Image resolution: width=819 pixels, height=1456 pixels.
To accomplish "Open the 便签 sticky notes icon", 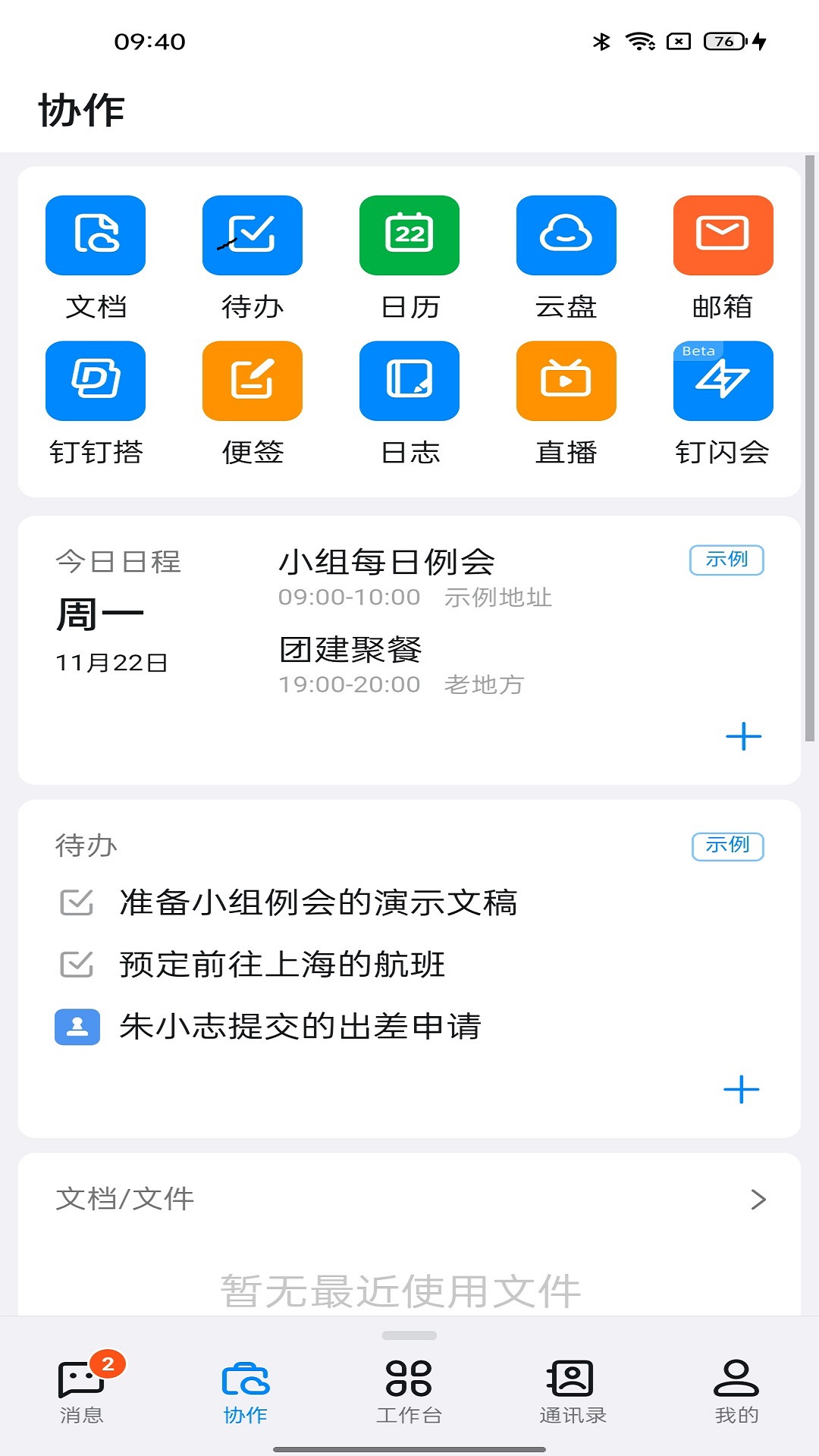I will [x=253, y=381].
